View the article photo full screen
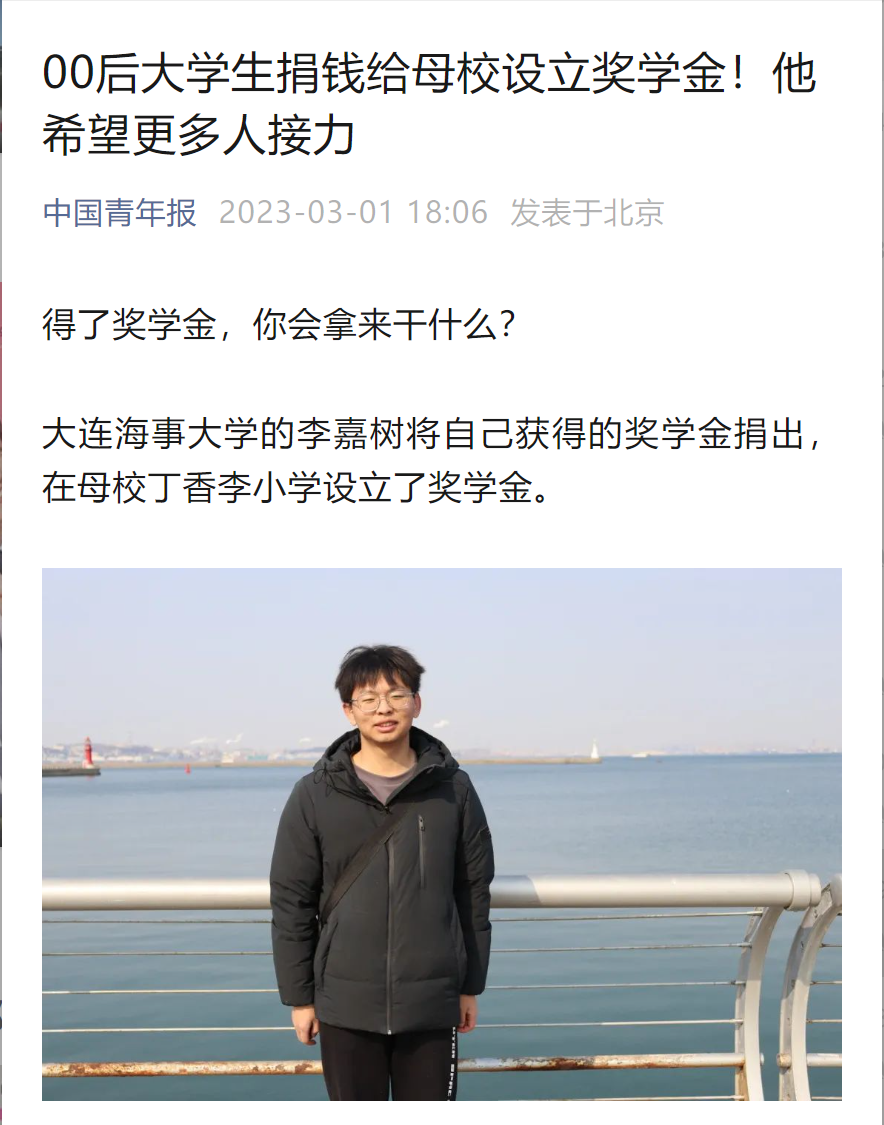This screenshot has height=1125, width=884. pyautogui.click(x=441, y=834)
